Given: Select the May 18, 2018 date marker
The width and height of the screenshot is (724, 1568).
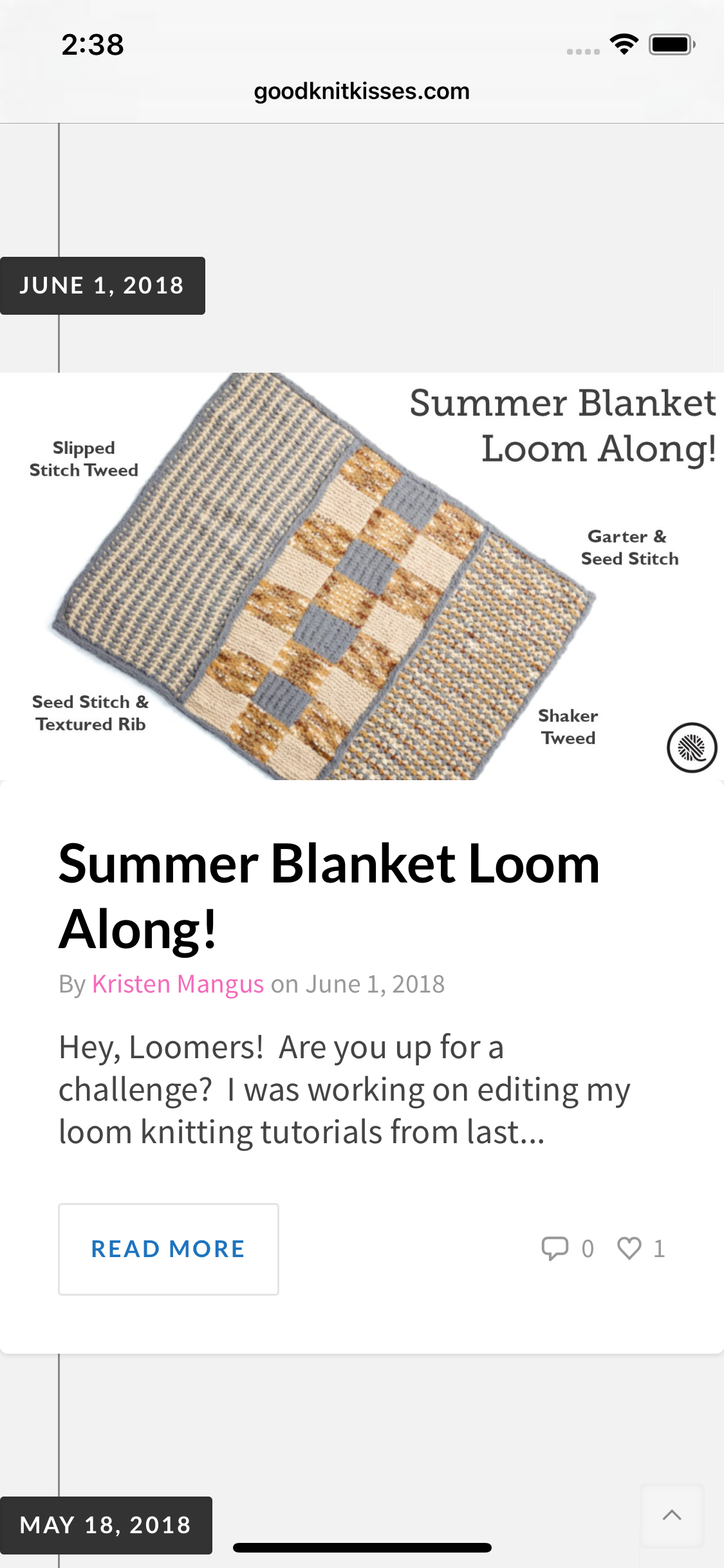Looking at the screenshot, I should [x=106, y=1525].
